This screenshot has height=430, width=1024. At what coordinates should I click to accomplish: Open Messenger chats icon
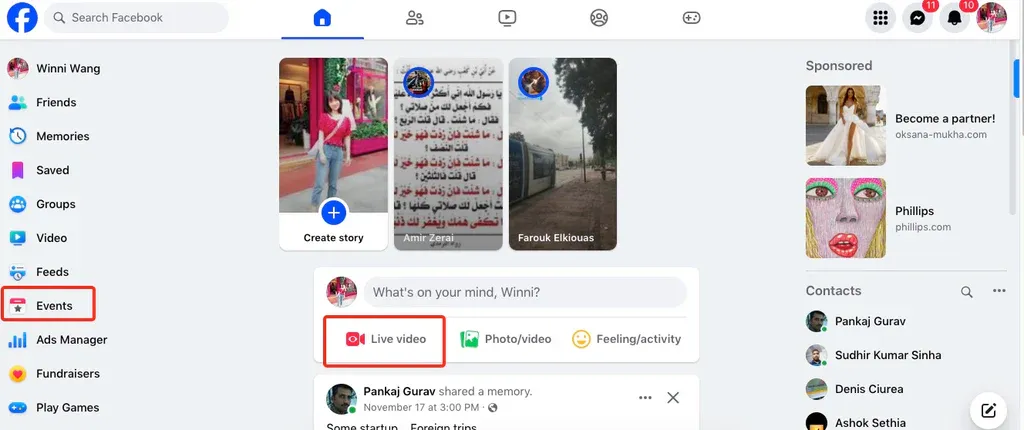pos(917,18)
